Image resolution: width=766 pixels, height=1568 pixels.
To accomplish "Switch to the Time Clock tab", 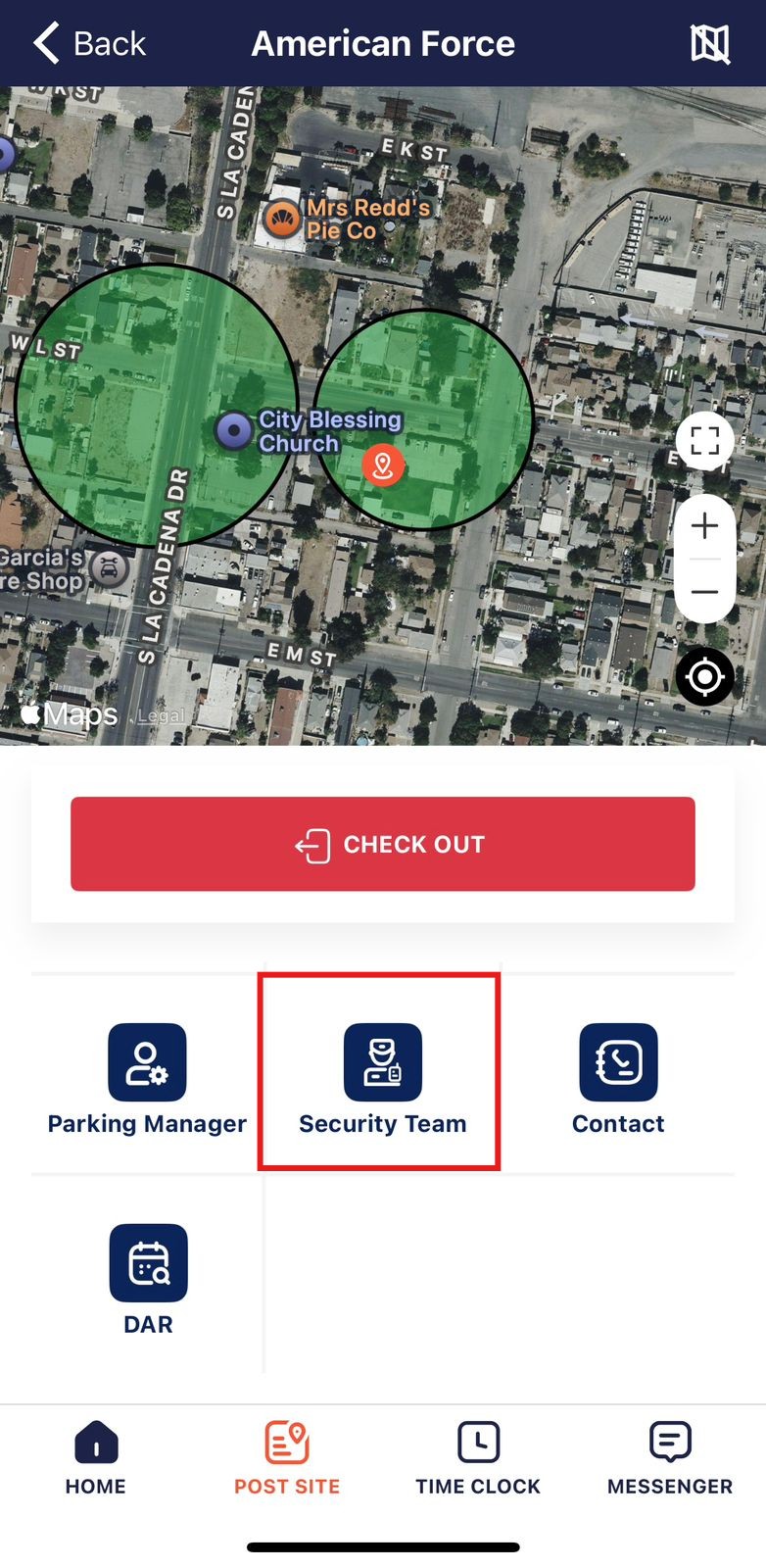I will pos(478,1458).
